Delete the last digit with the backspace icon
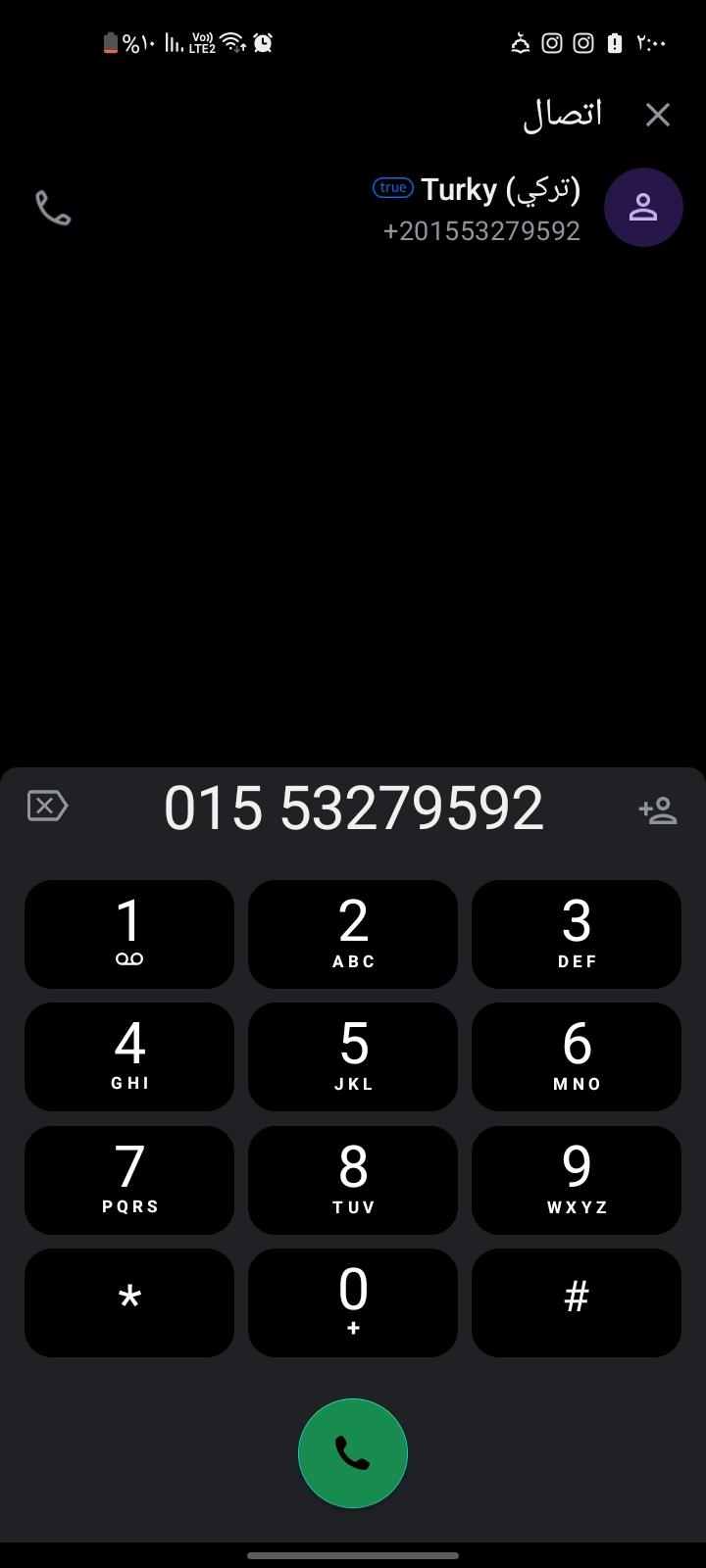Viewport: 706px width, 1568px height. click(x=47, y=806)
